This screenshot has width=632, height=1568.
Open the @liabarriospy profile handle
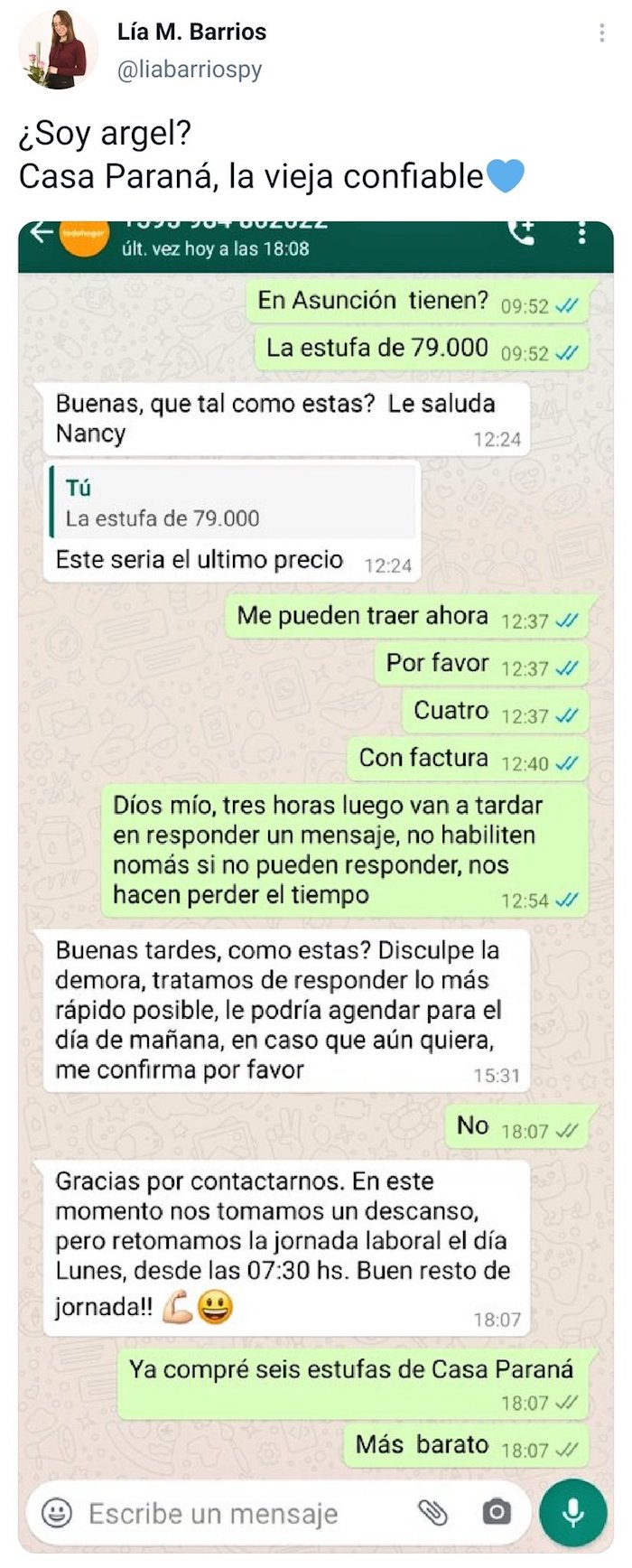(x=189, y=70)
